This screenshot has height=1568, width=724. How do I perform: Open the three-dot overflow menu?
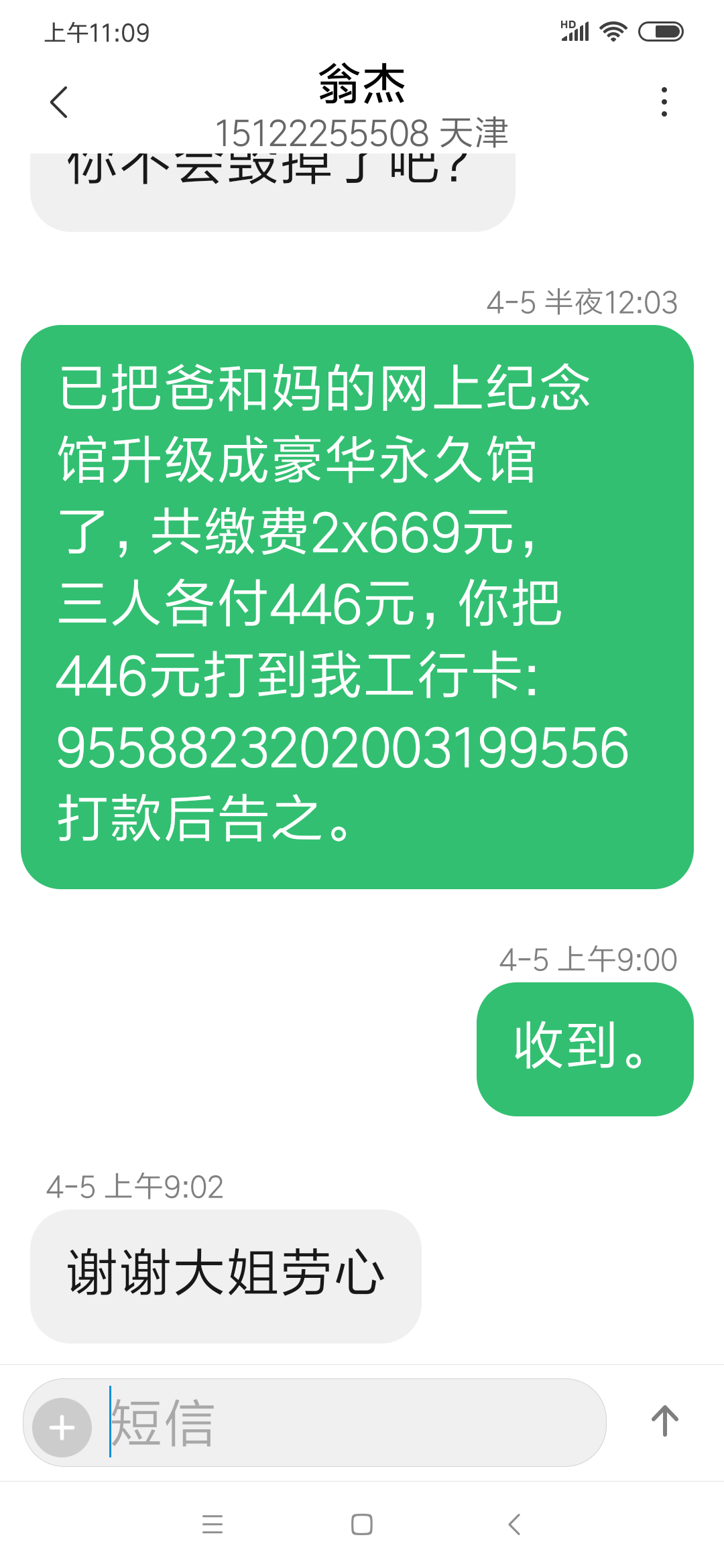[x=664, y=102]
